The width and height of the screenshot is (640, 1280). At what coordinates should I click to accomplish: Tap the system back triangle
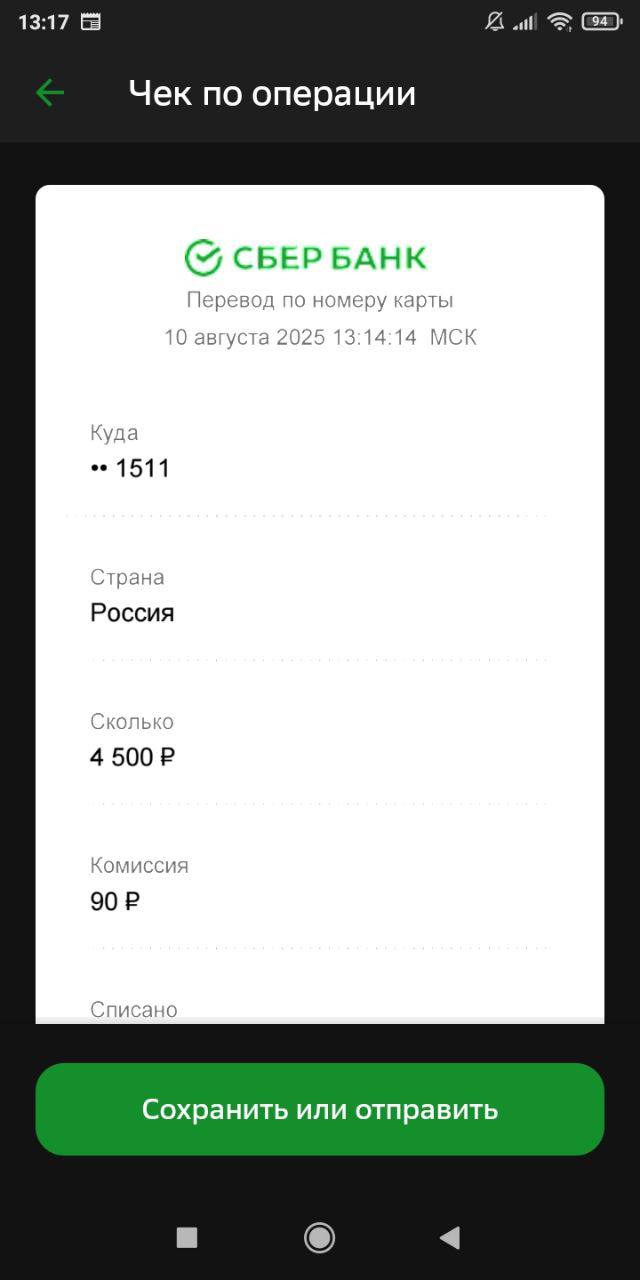tap(450, 1238)
